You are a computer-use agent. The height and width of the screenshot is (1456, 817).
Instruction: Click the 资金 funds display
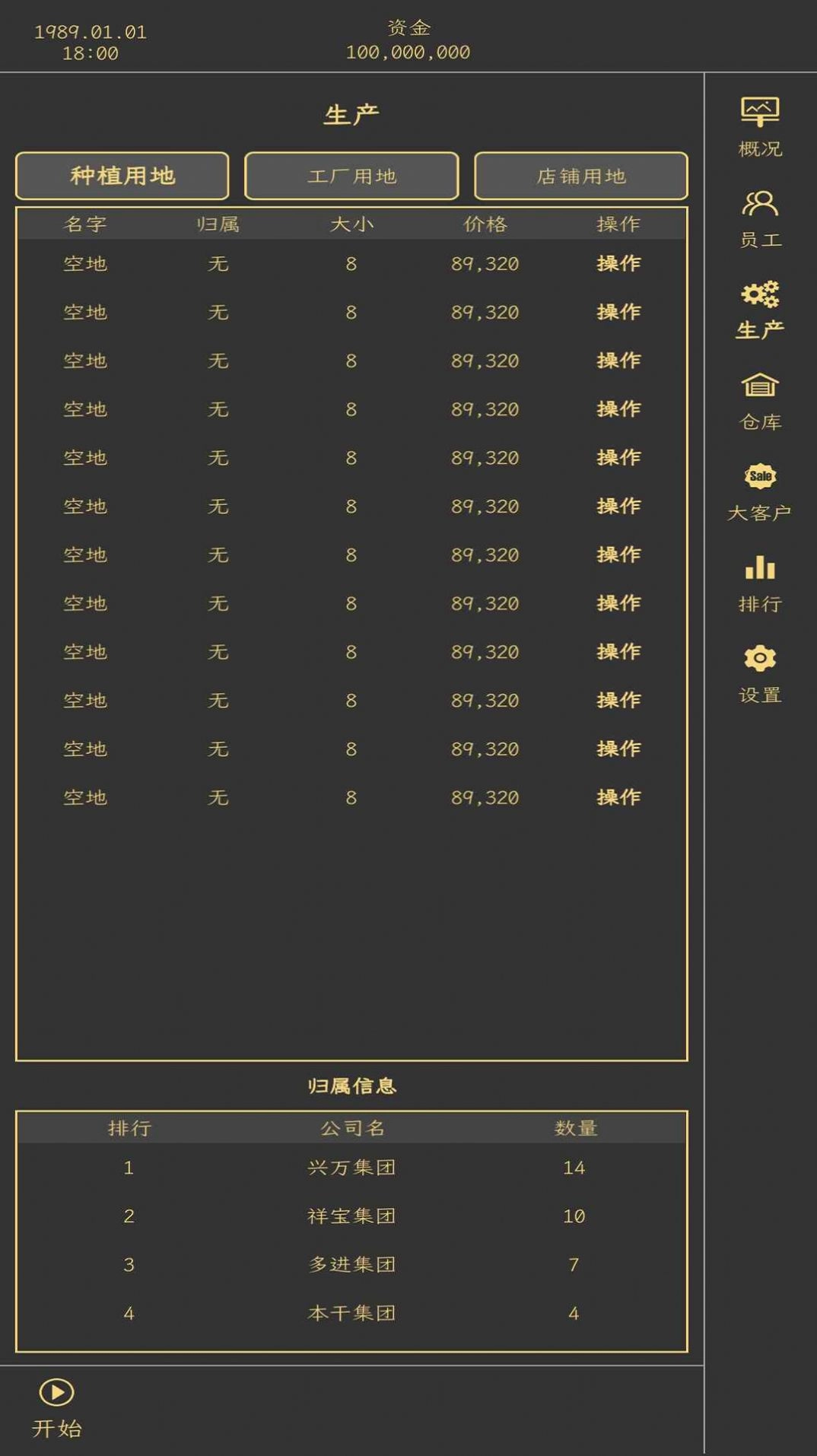coord(408,40)
